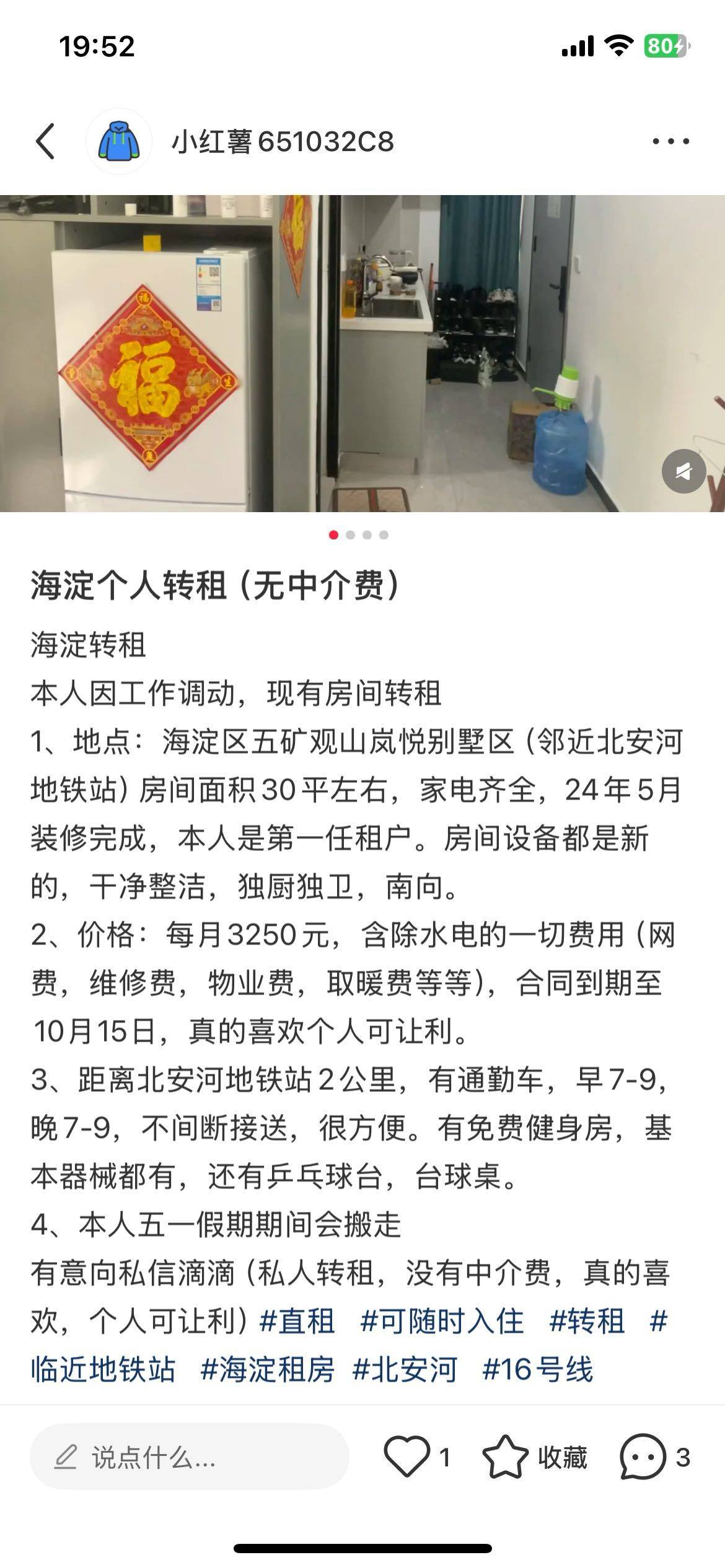Unmute the video with the speaker icon
725x1568 pixels.
pyautogui.click(x=683, y=471)
